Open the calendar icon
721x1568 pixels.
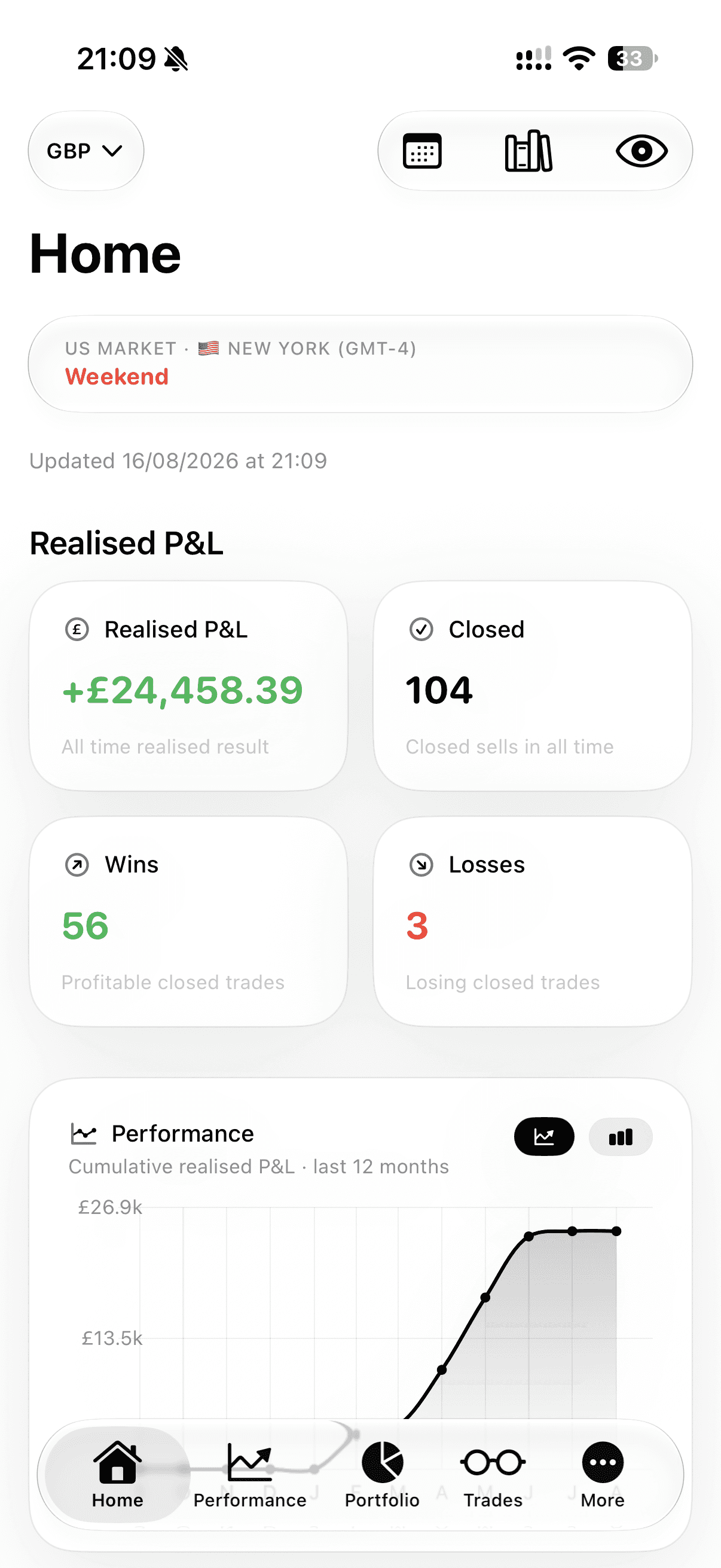tap(422, 150)
